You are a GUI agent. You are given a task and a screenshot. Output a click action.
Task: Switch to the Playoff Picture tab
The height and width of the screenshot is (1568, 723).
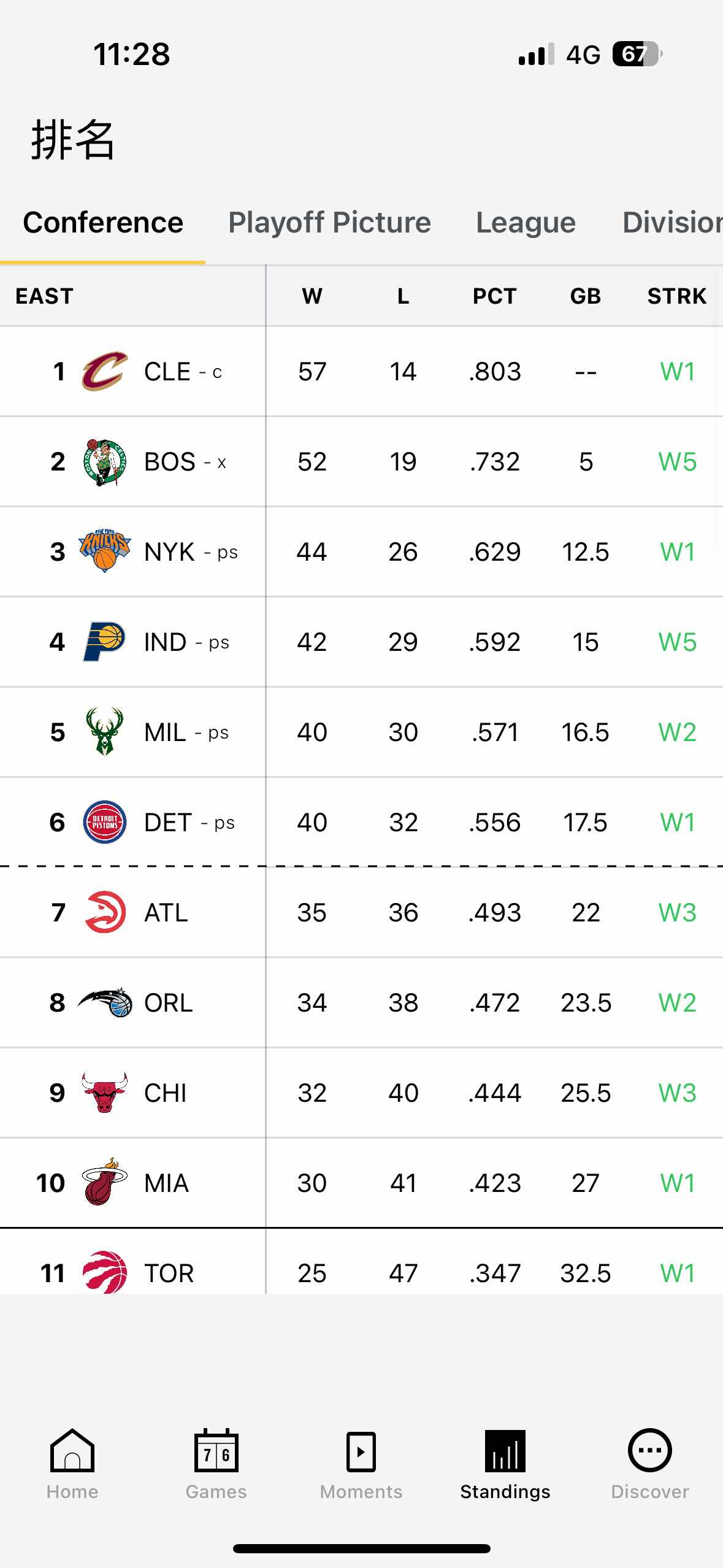point(329,222)
